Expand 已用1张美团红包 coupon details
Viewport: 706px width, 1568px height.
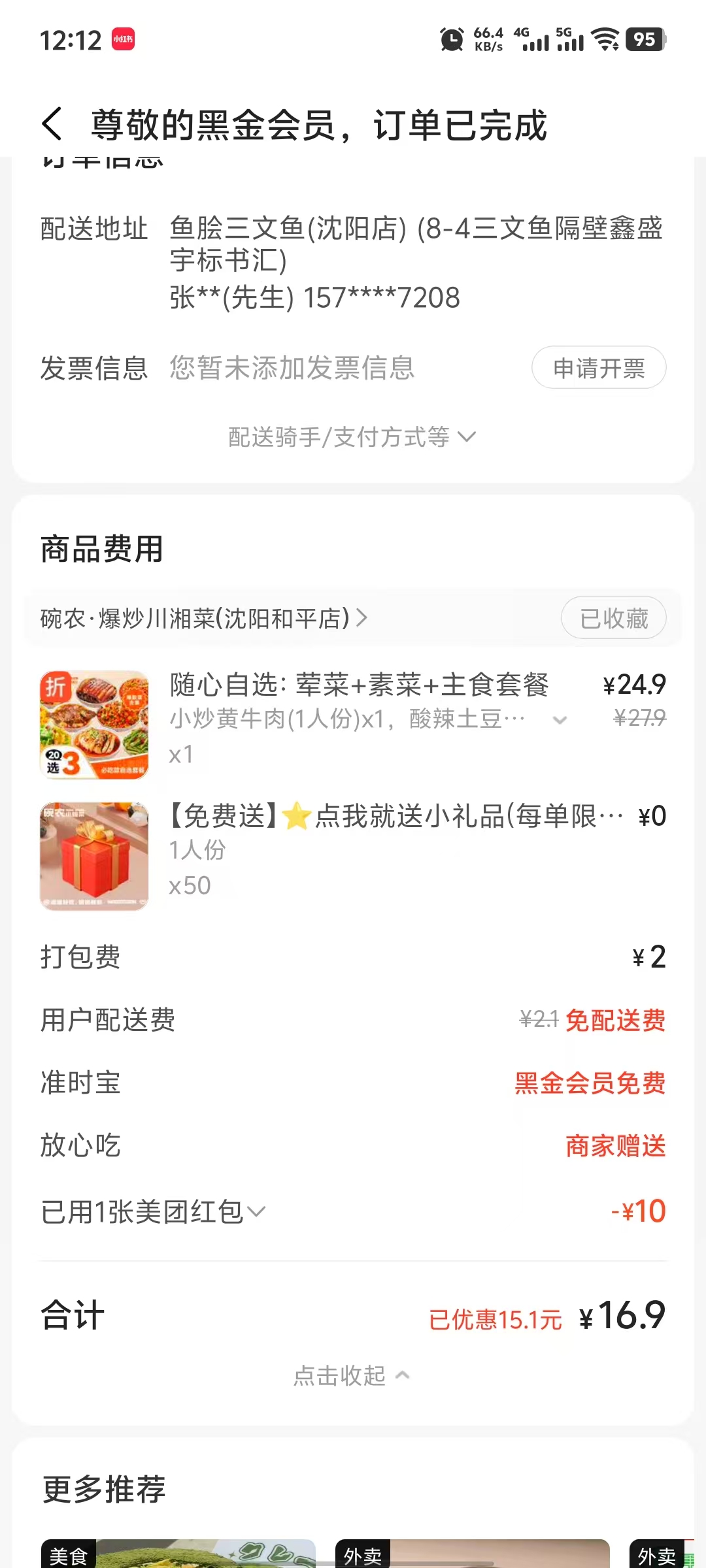click(x=154, y=1212)
